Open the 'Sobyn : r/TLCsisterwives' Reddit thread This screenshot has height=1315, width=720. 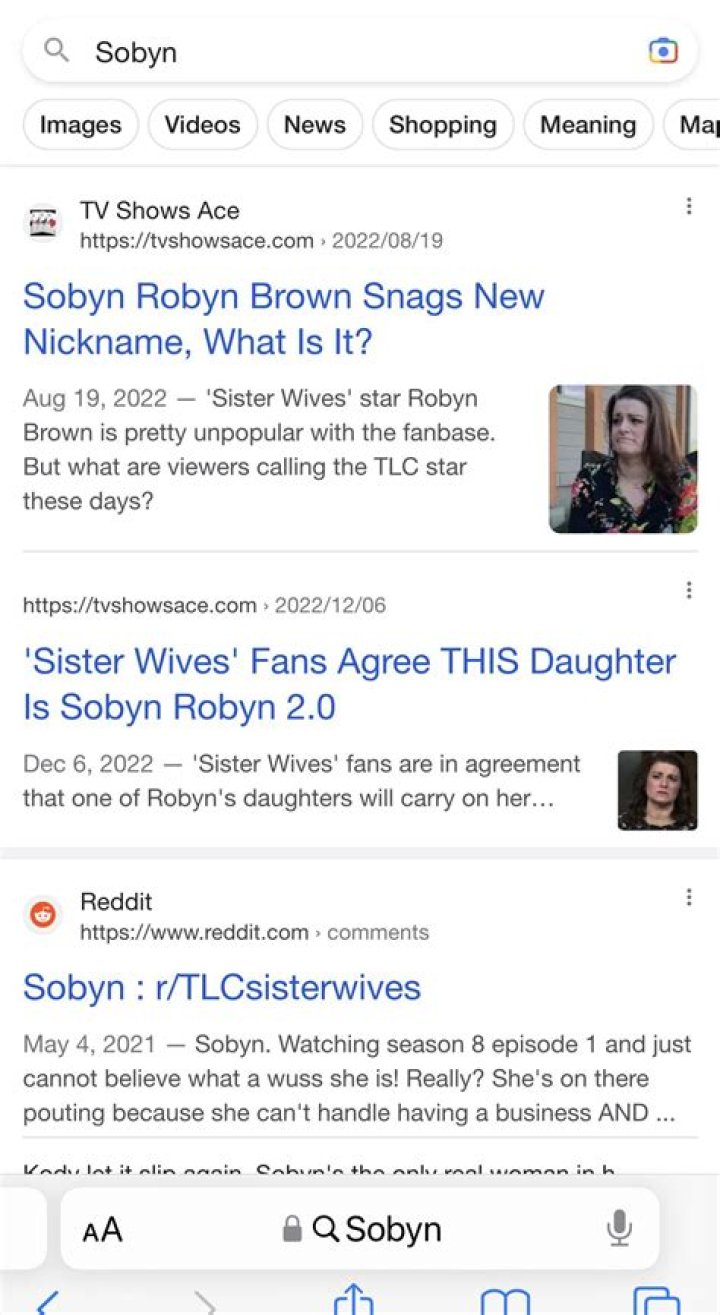(220, 987)
